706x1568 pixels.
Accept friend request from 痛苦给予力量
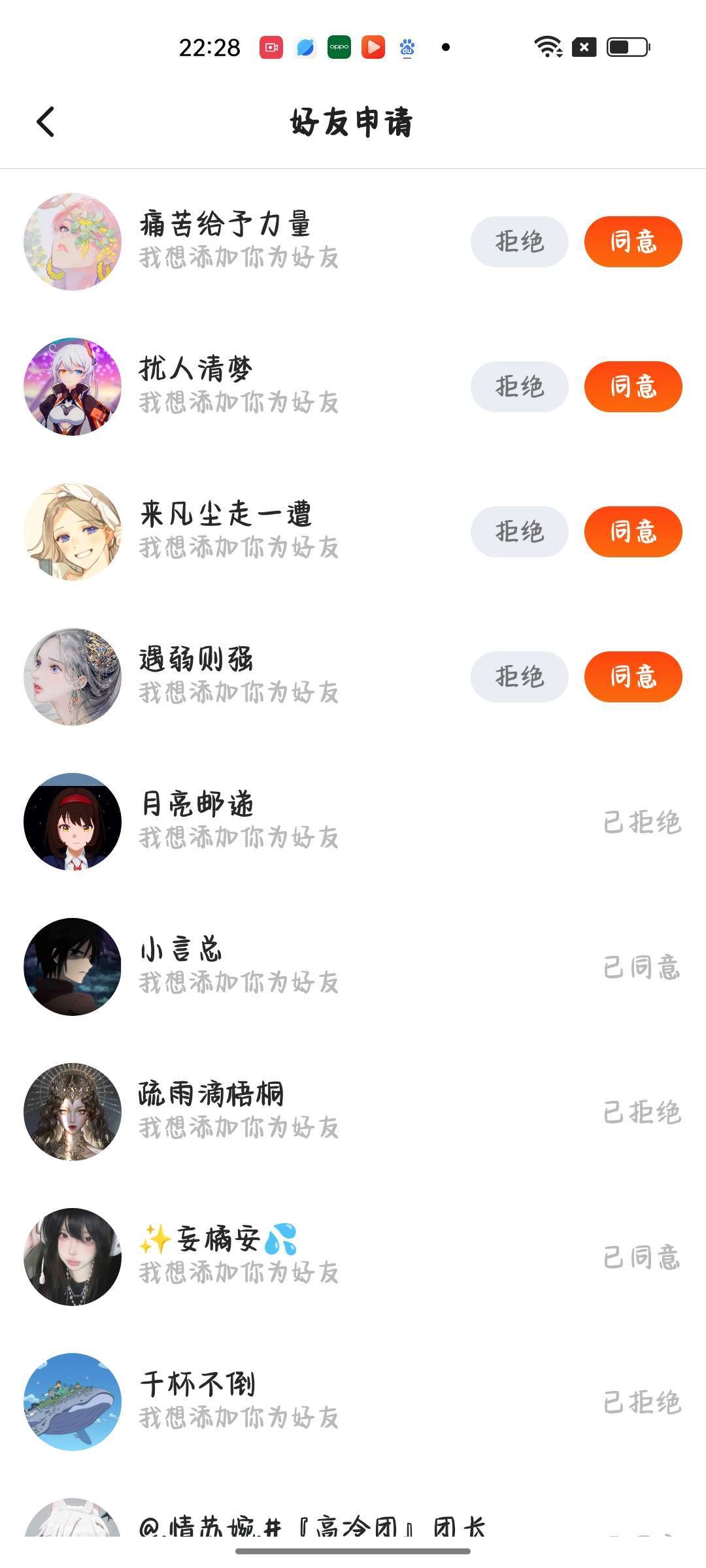633,242
